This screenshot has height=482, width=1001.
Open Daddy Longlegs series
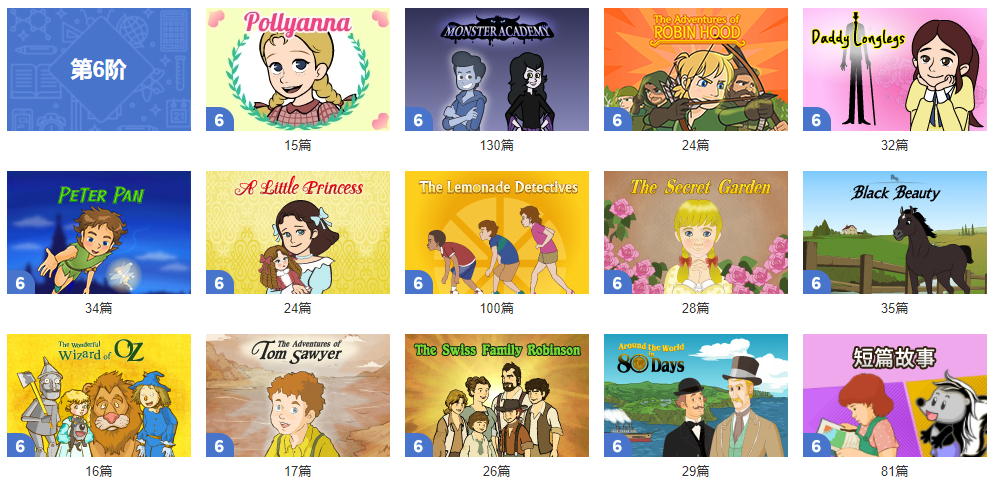(x=894, y=70)
